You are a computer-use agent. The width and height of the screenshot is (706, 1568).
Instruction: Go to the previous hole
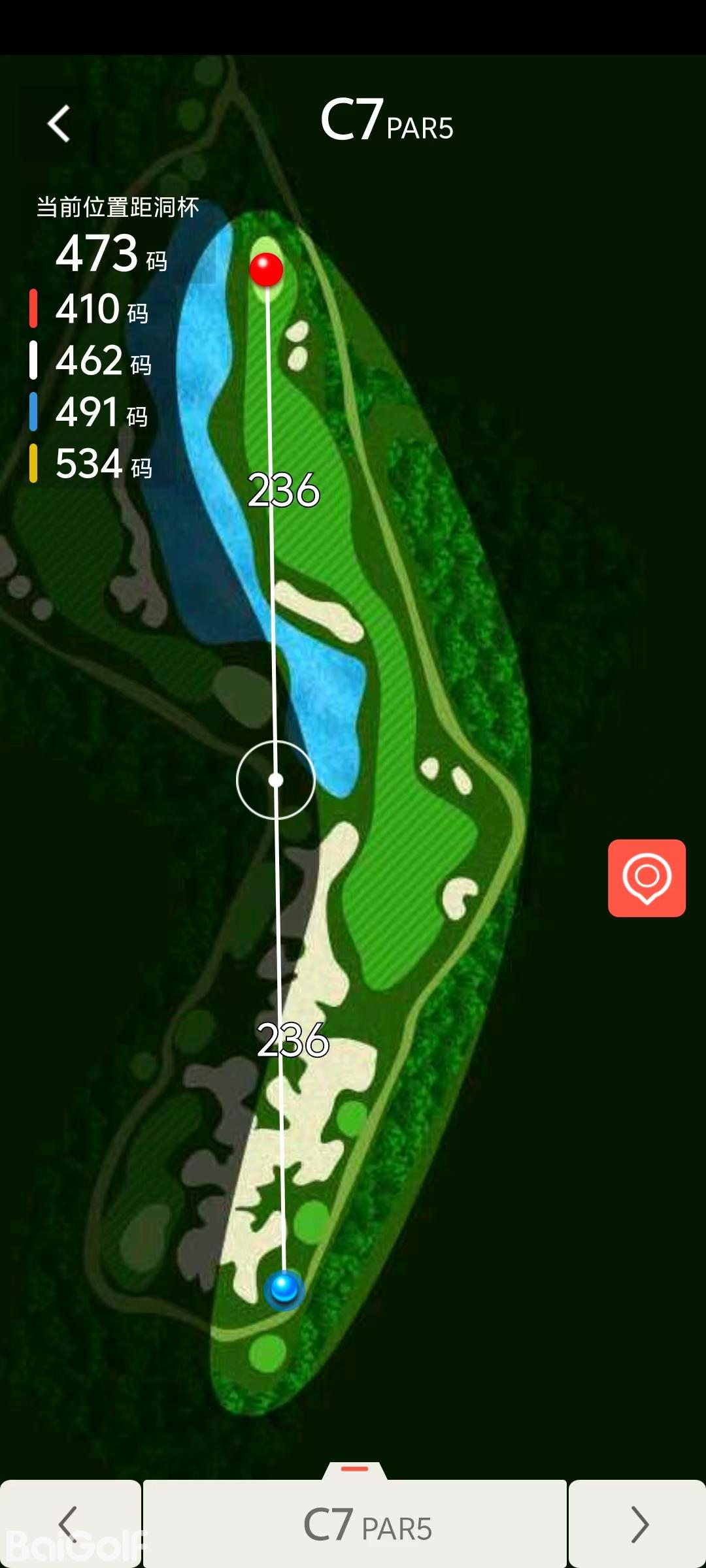pyautogui.click(x=69, y=1524)
